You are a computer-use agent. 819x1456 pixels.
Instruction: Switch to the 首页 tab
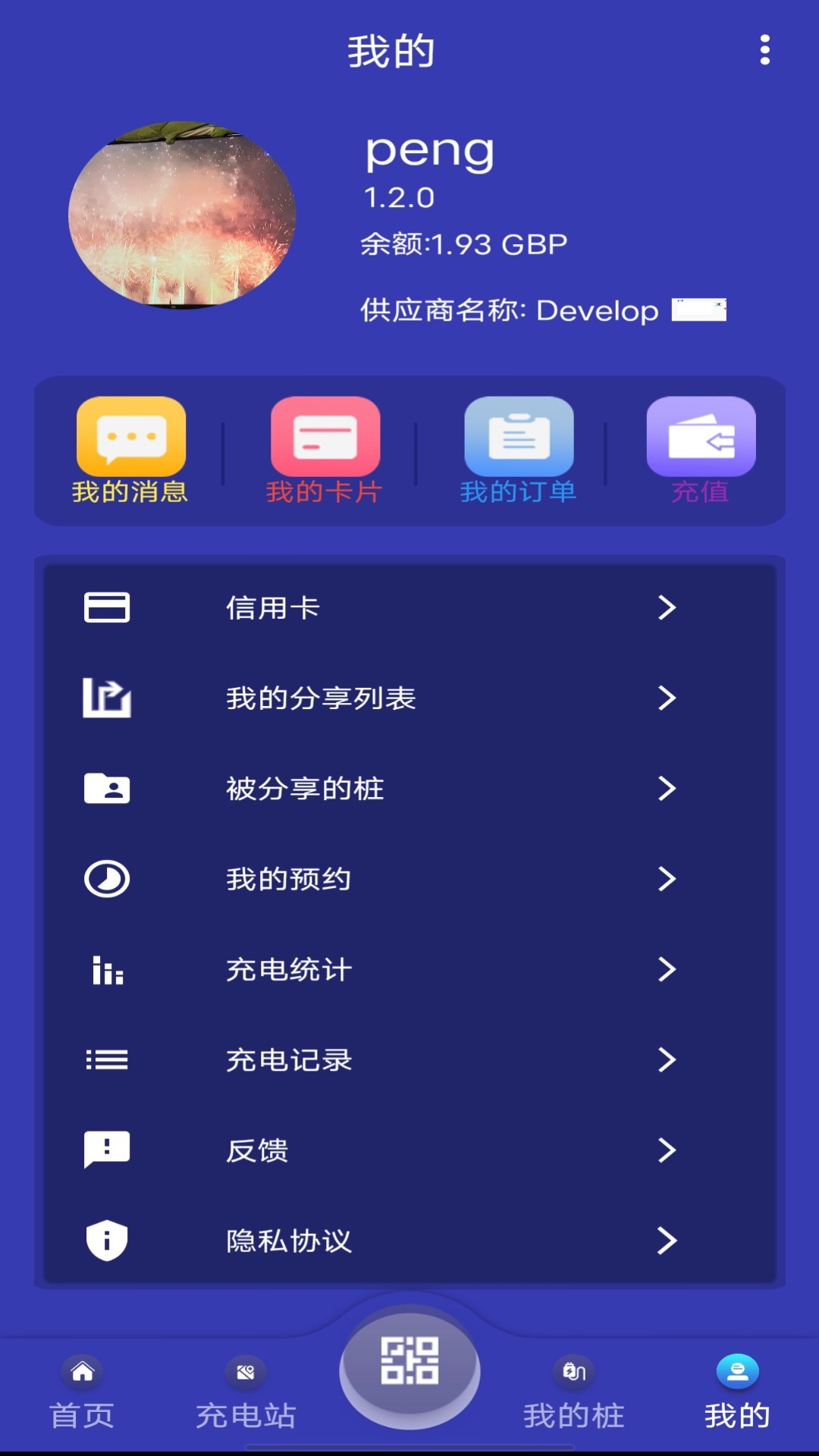click(82, 1395)
